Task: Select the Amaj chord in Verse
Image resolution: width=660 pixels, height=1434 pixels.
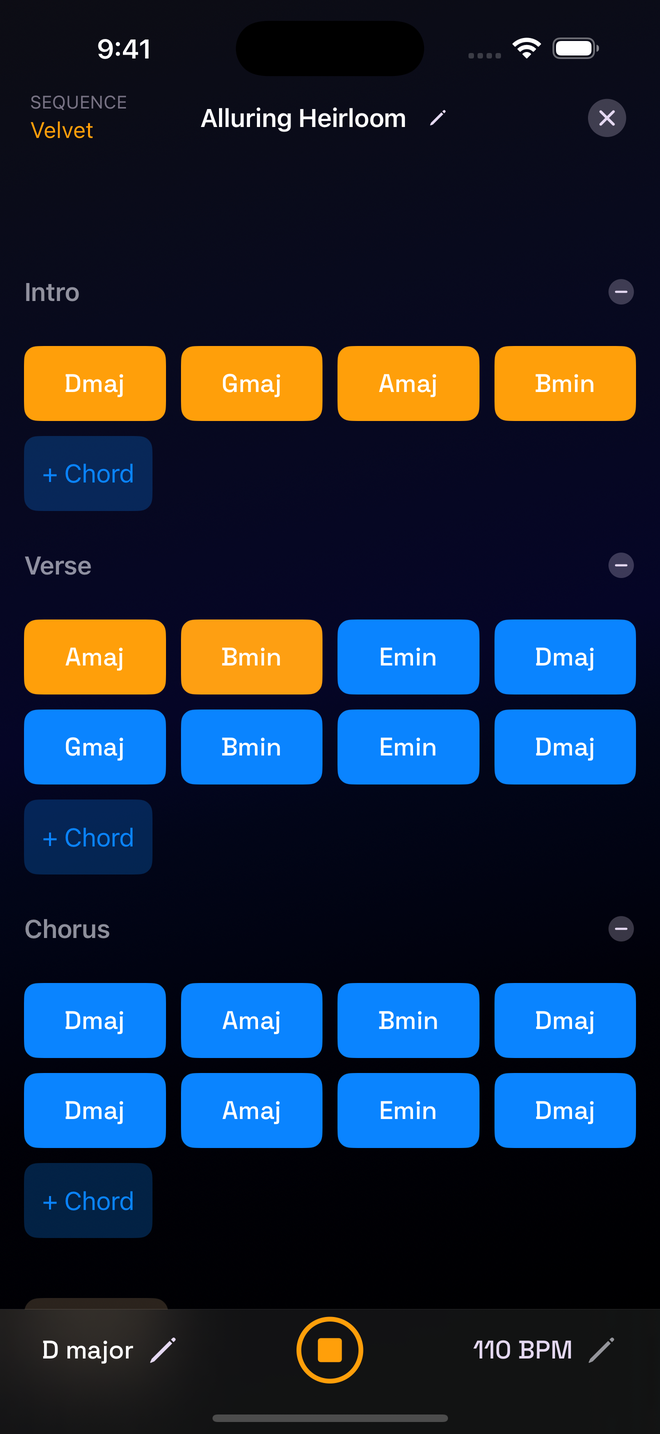Action: (x=95, y=657)
